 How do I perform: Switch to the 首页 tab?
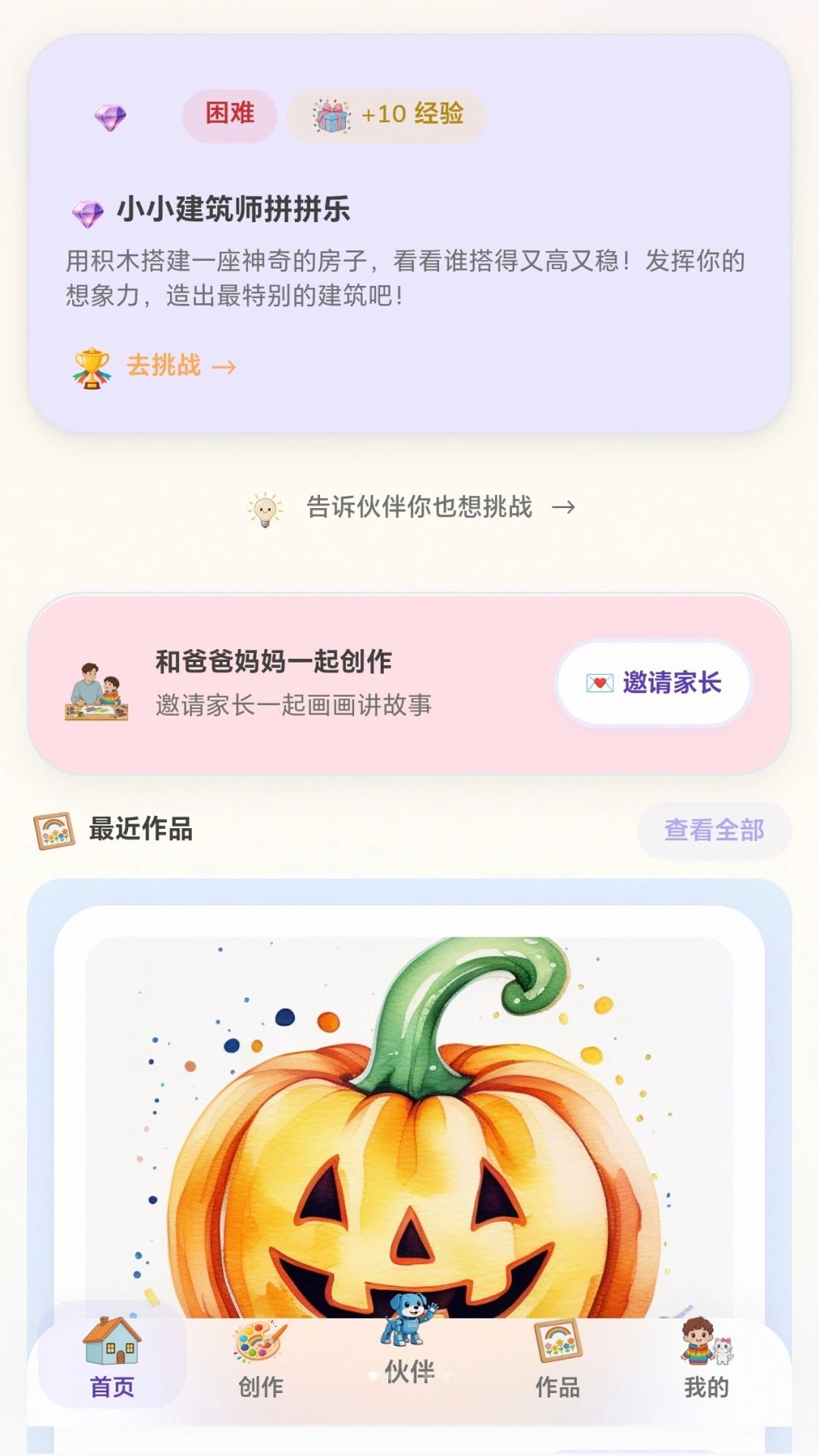point(112,1357)
